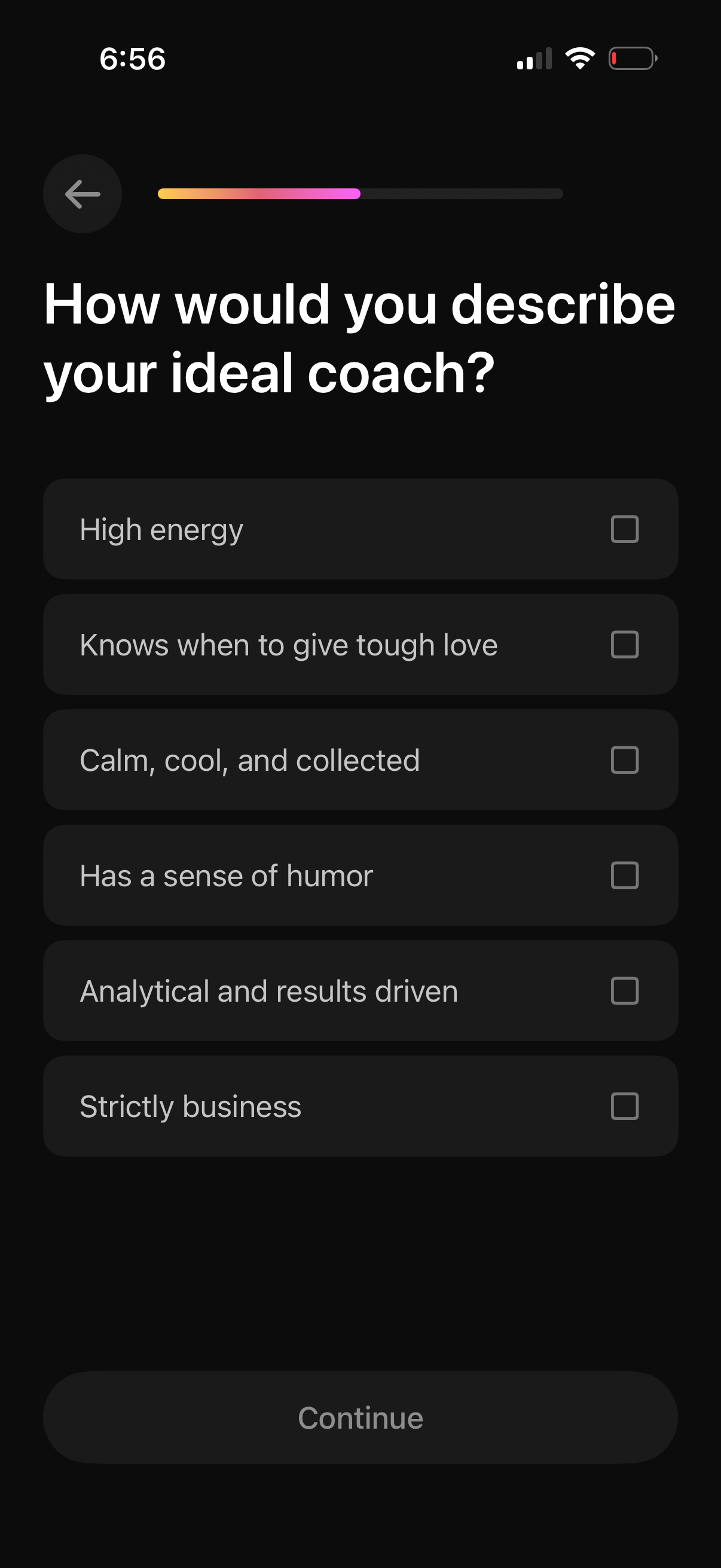Image resolution: width=721 pixels, height=1568 pixels.
Task: Tap the Continue button
Action: tap(360, 1418)
